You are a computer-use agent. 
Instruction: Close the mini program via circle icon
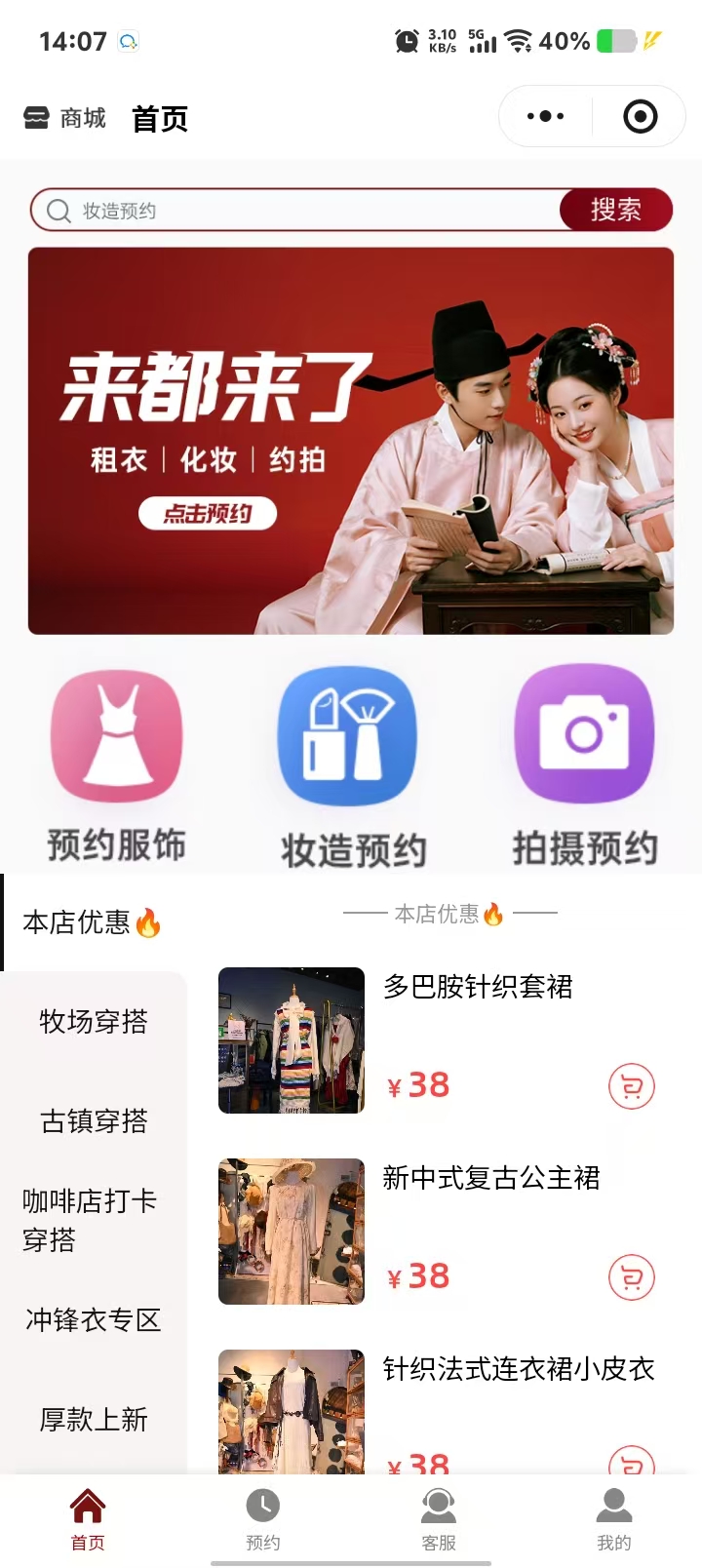[640, 117]
